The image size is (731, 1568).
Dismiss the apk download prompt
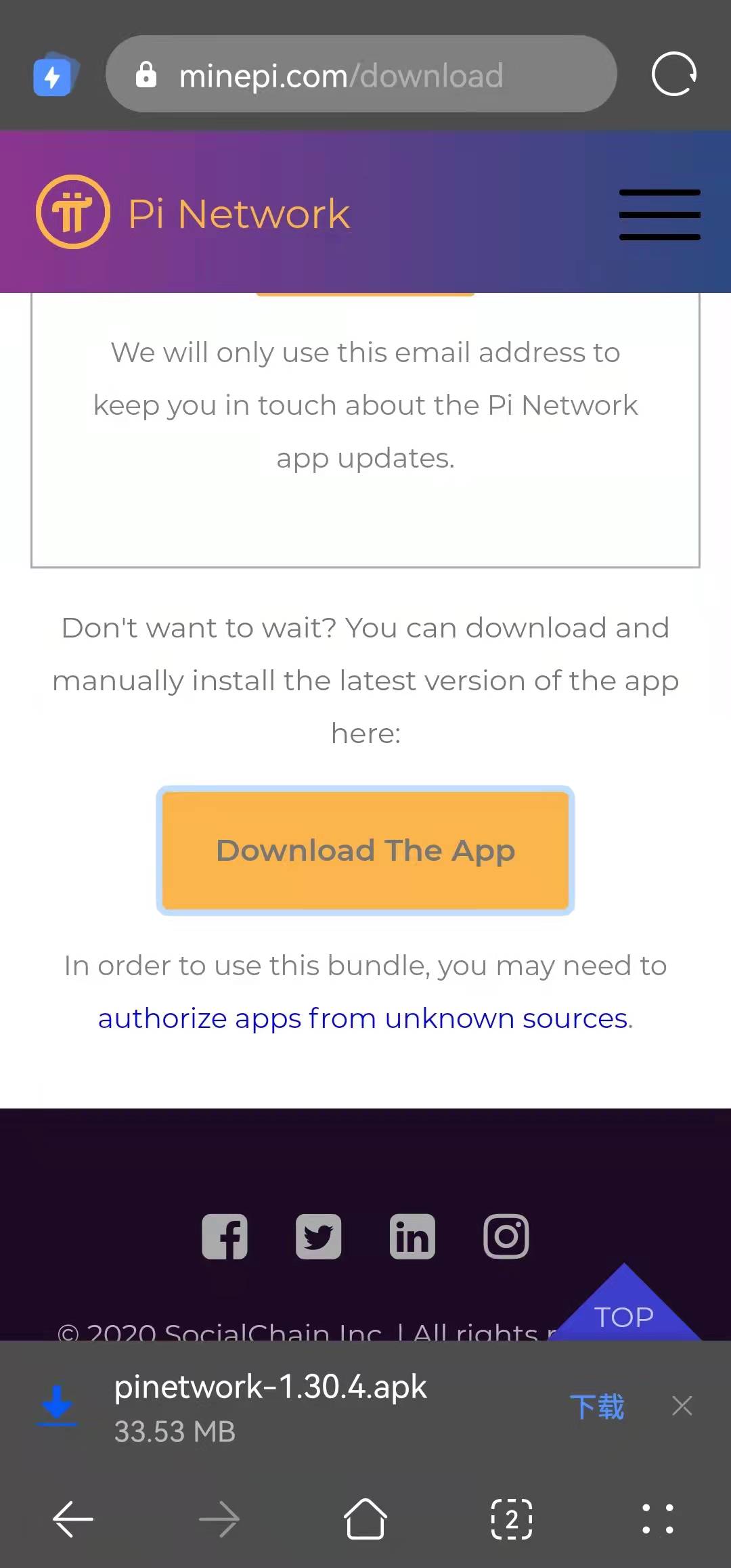[682, 1406]
